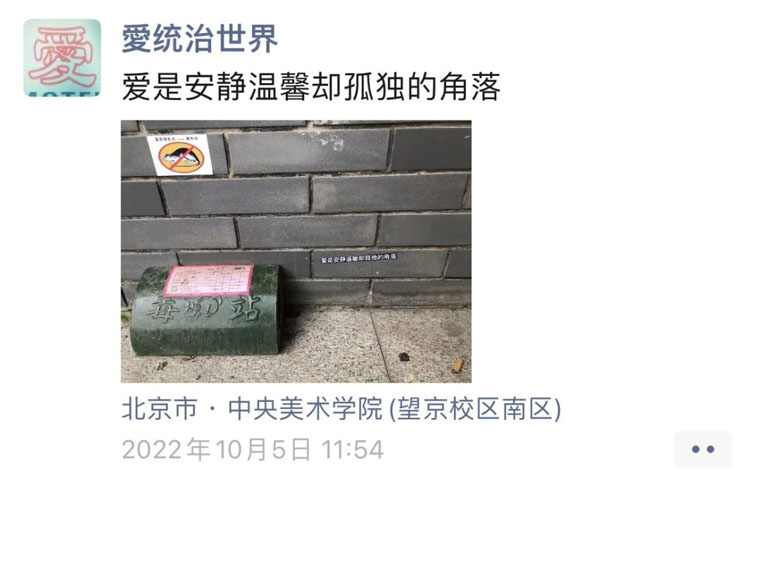Tap the username 愛统治世界
The width and height of the screenshot is (760, 570).
point(199,39)
